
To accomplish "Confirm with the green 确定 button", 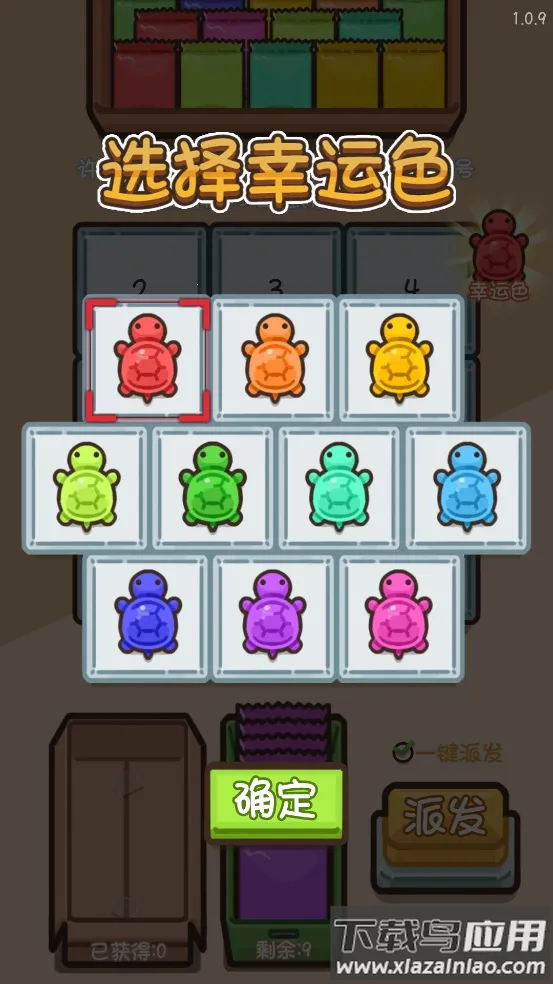I will point(276,802).
